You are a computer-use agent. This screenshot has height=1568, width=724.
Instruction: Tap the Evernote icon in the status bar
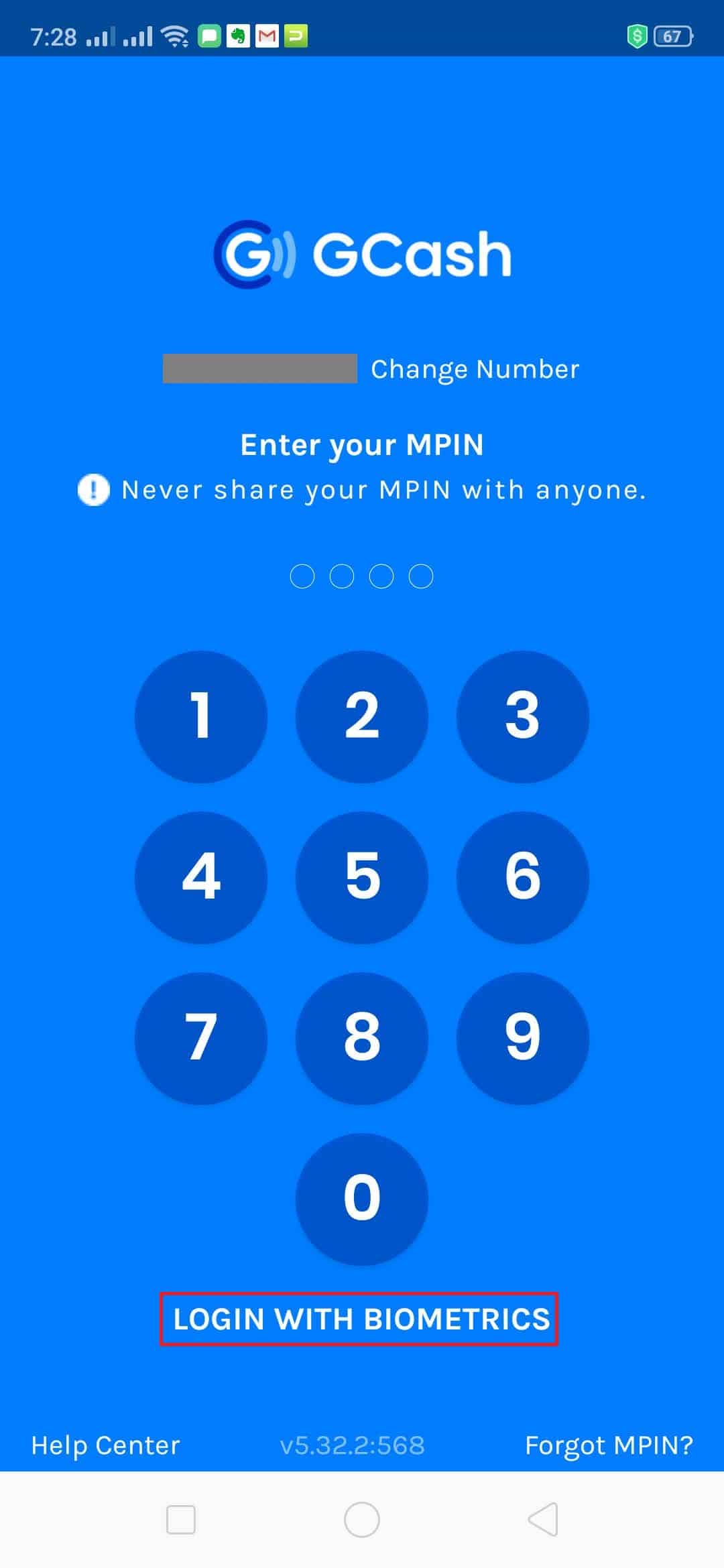(x=238, y=37)
